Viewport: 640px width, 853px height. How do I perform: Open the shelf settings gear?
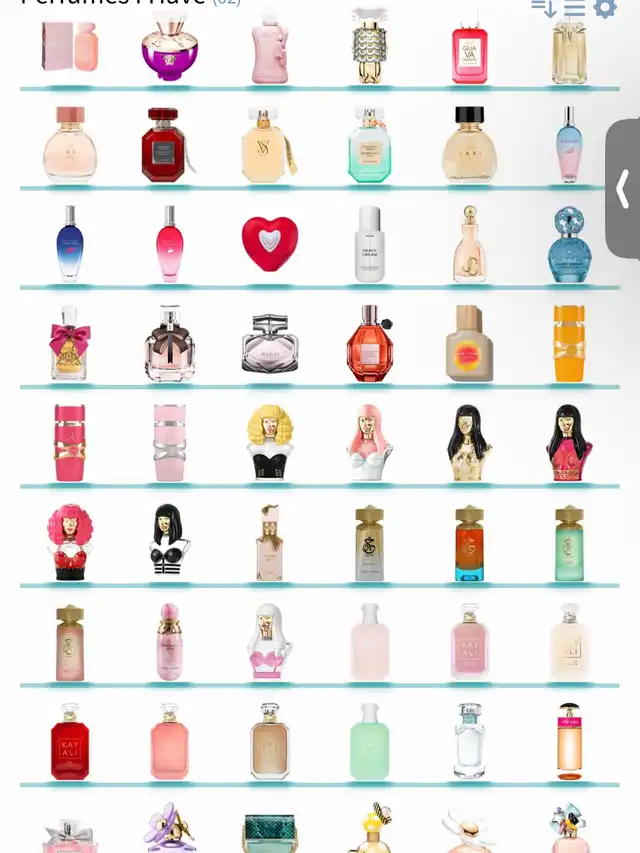(x=605, y=8)
